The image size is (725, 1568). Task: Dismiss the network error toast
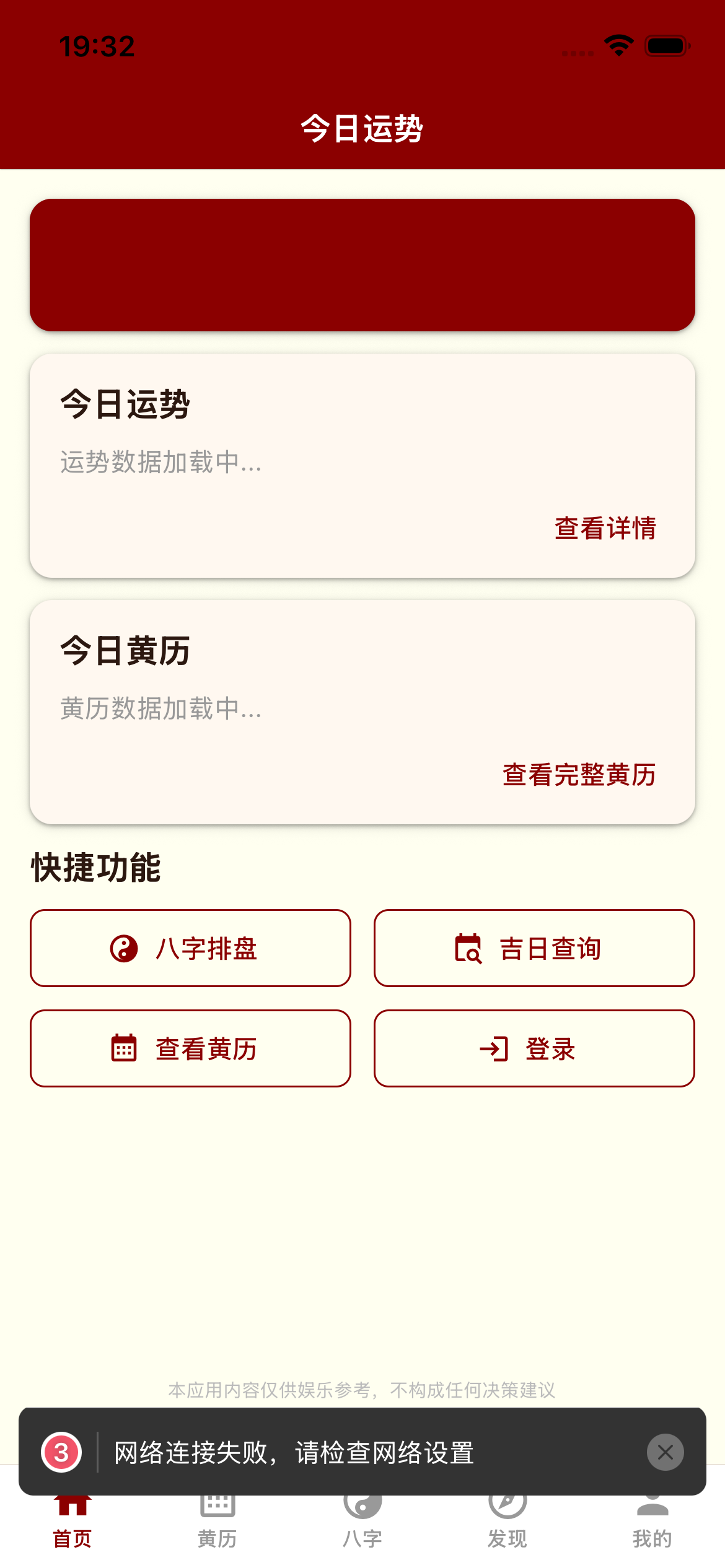point(665,1452)
